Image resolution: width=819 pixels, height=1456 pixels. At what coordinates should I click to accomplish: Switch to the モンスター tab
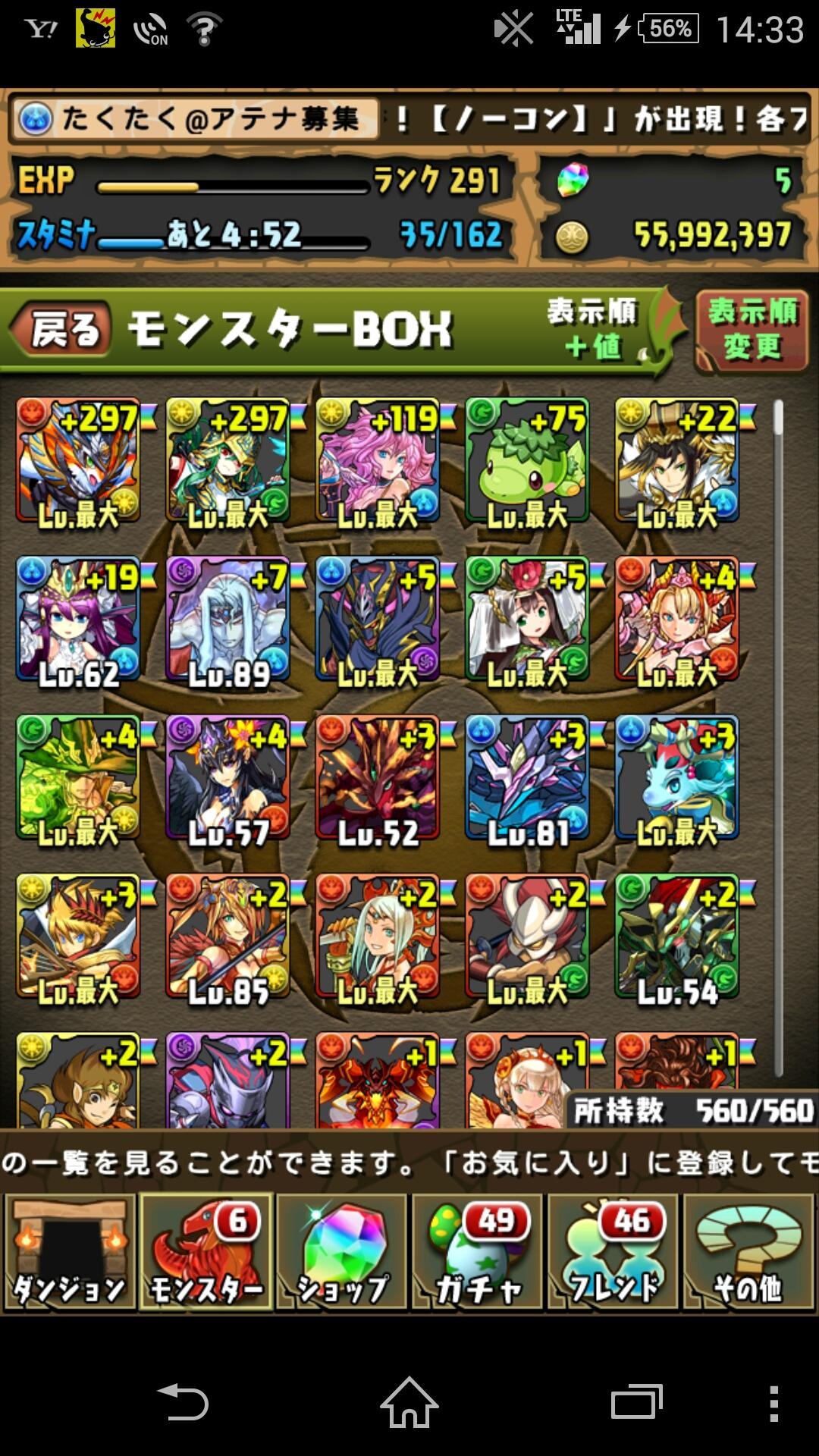pyautogui.click(x=206, y=1252)
